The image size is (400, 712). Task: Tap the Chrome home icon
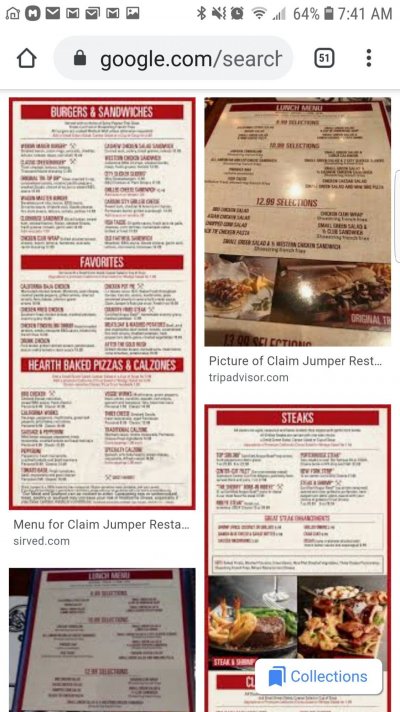pos(27,58)
